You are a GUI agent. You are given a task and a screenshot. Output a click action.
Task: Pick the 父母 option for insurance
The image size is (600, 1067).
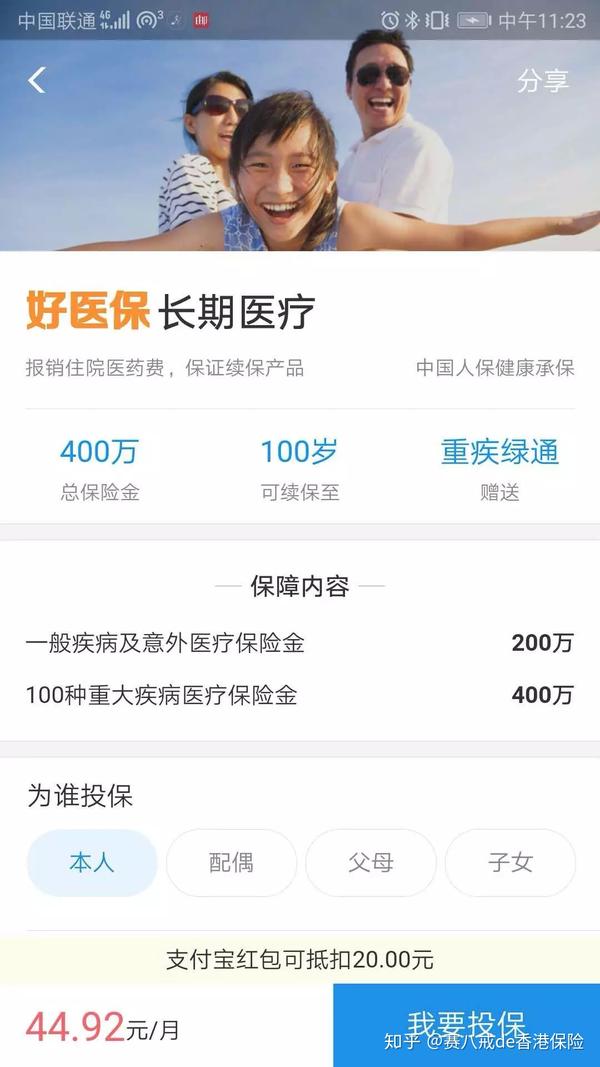(371, 863)
